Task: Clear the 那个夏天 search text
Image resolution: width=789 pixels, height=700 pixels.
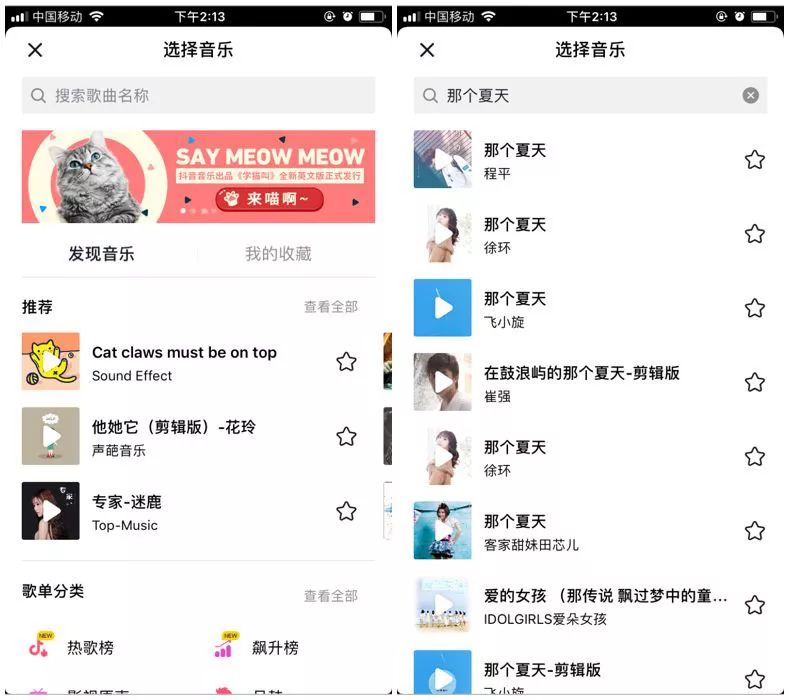Action: pos(750,96)
